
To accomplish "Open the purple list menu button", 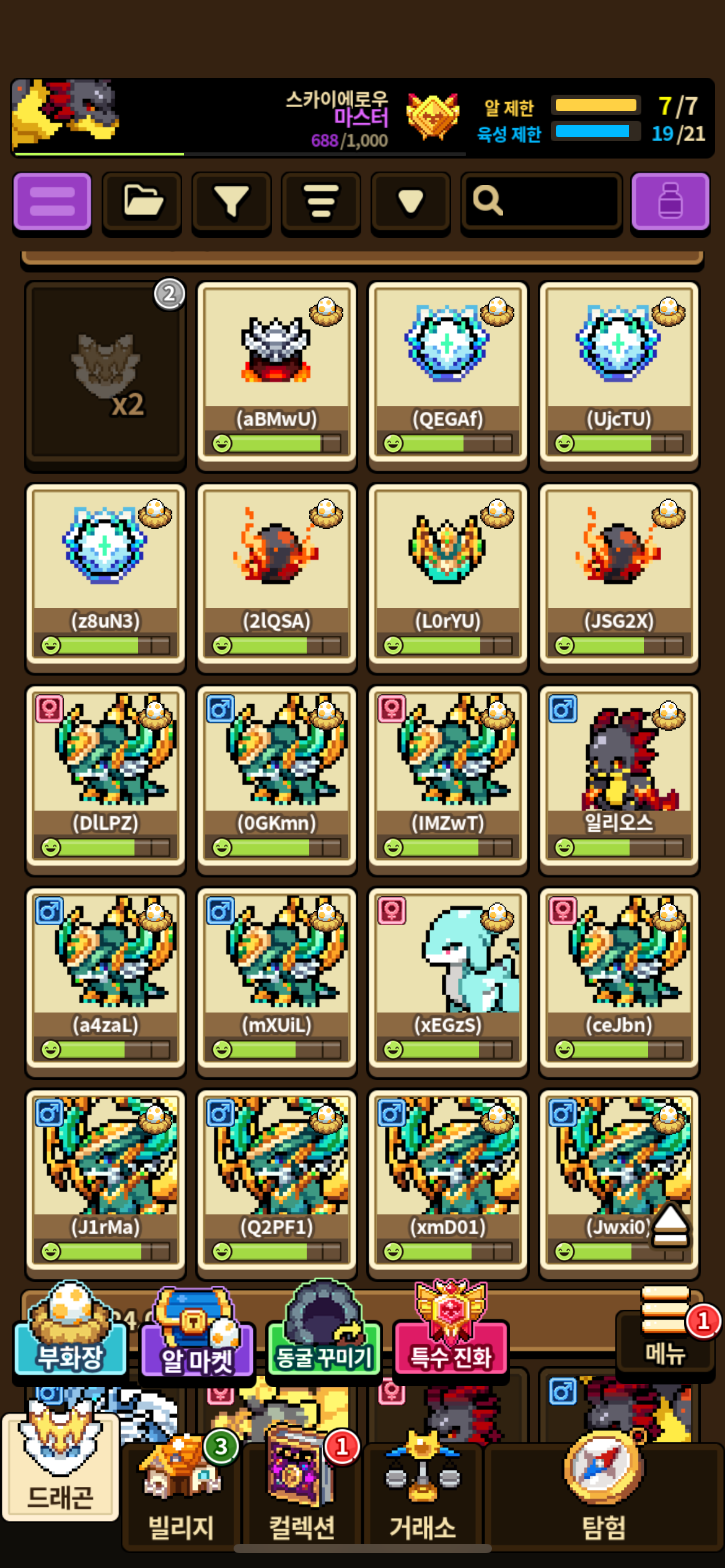I will coord(52,202).
